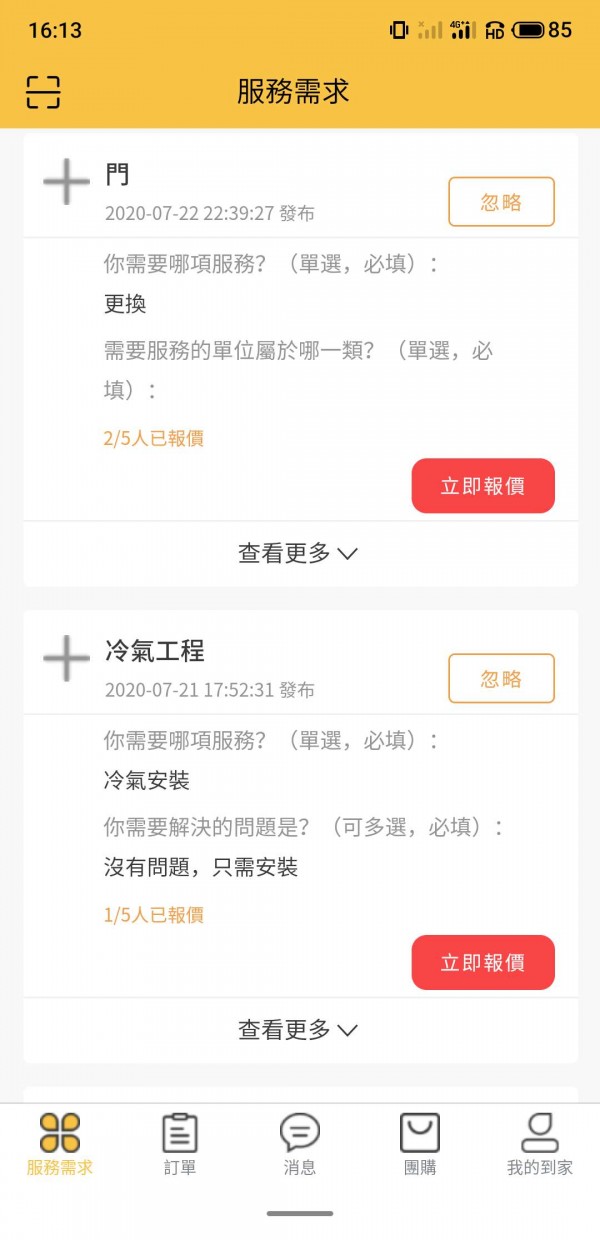Image resolution: width=600 pixels, height=1240 pixels.
Task: Open the 門 request card
Action: [117, 176]
